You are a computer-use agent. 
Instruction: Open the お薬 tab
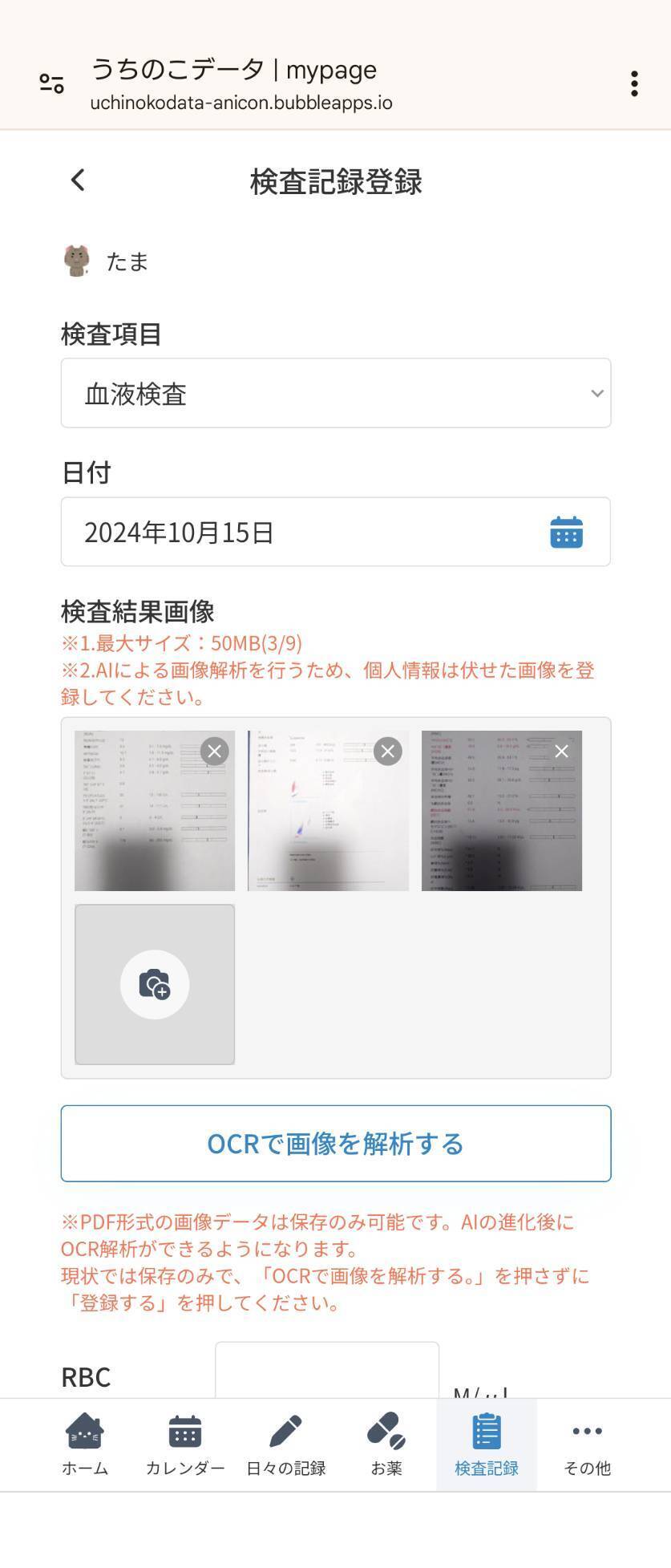[386, 1445]
